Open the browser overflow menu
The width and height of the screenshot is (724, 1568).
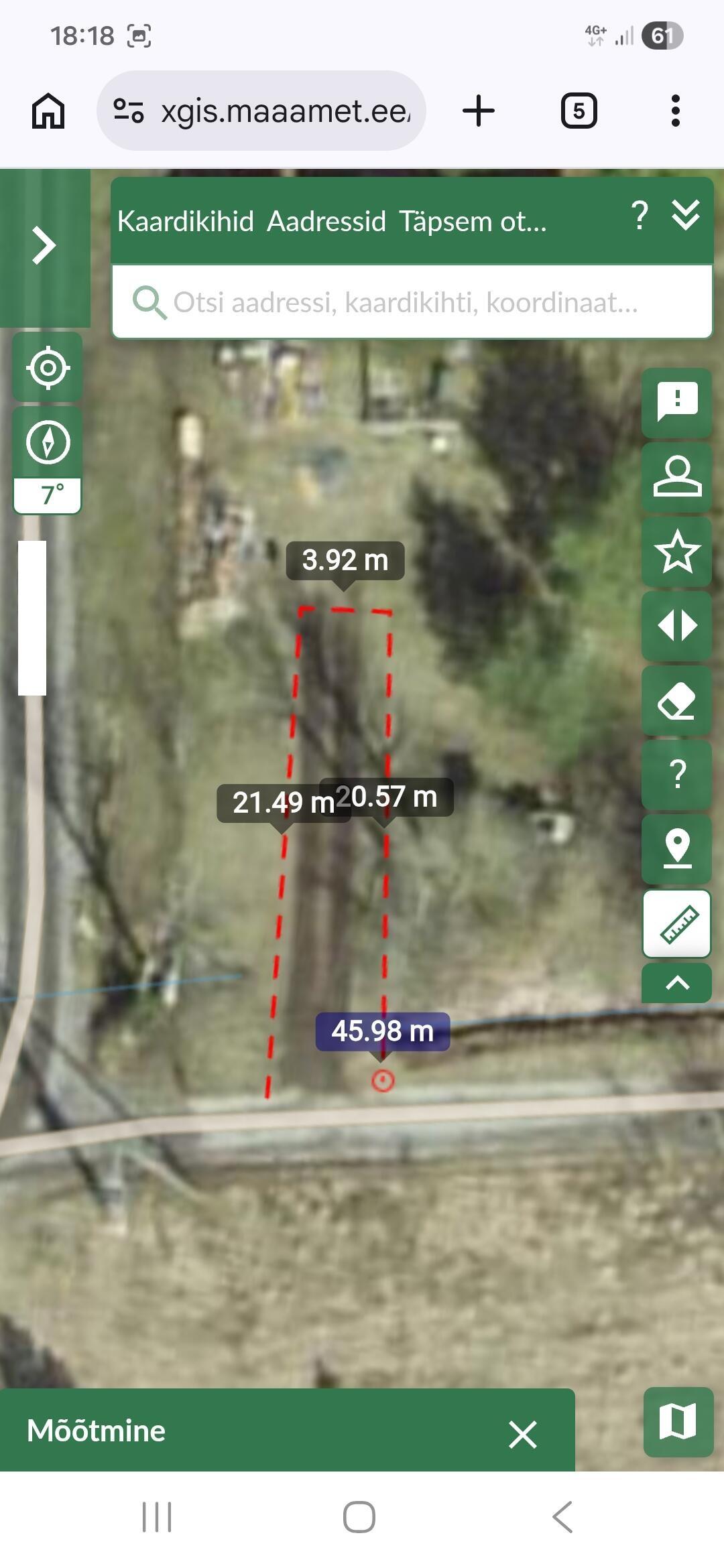pyautogui.click(x=675, y=111)
